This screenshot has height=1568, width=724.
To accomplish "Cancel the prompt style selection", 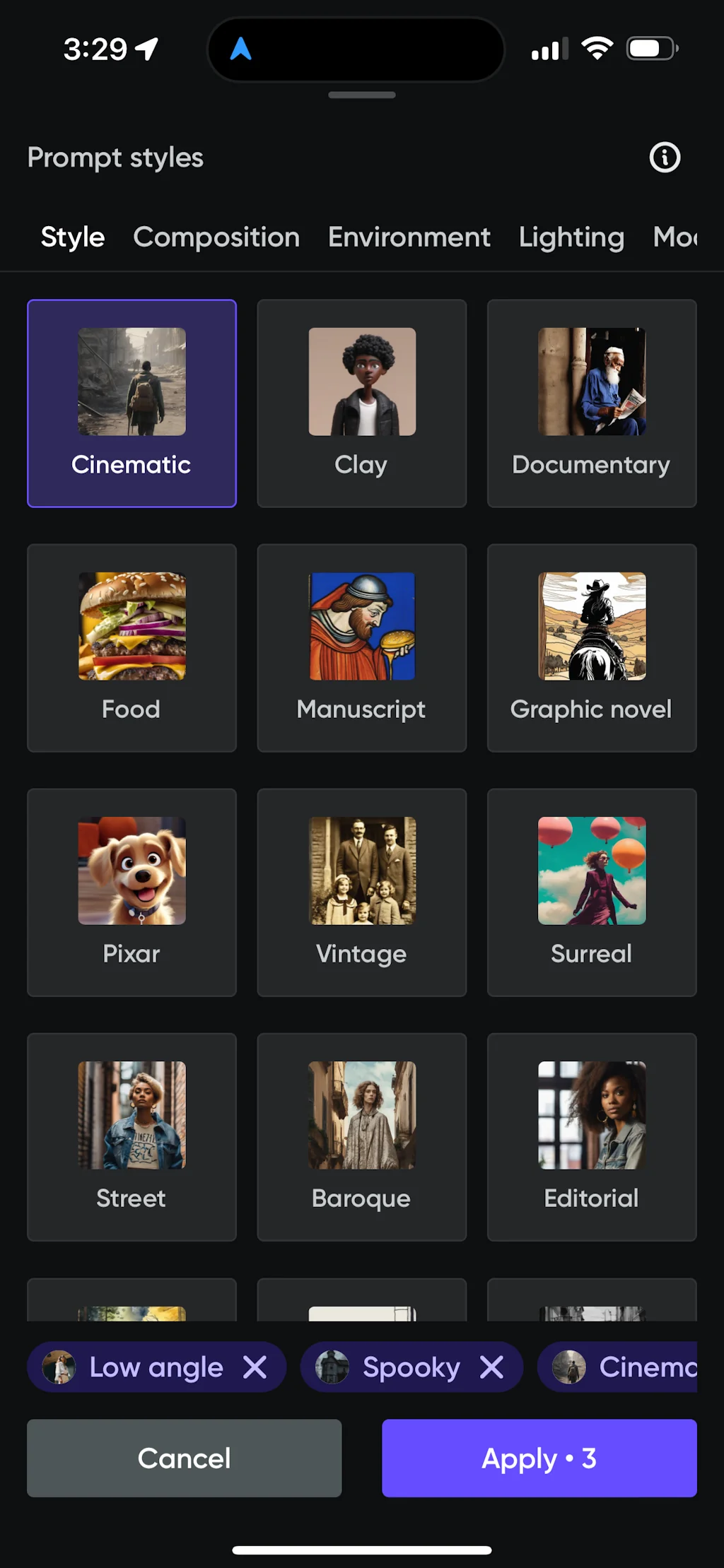I will tap(184, 1458).
